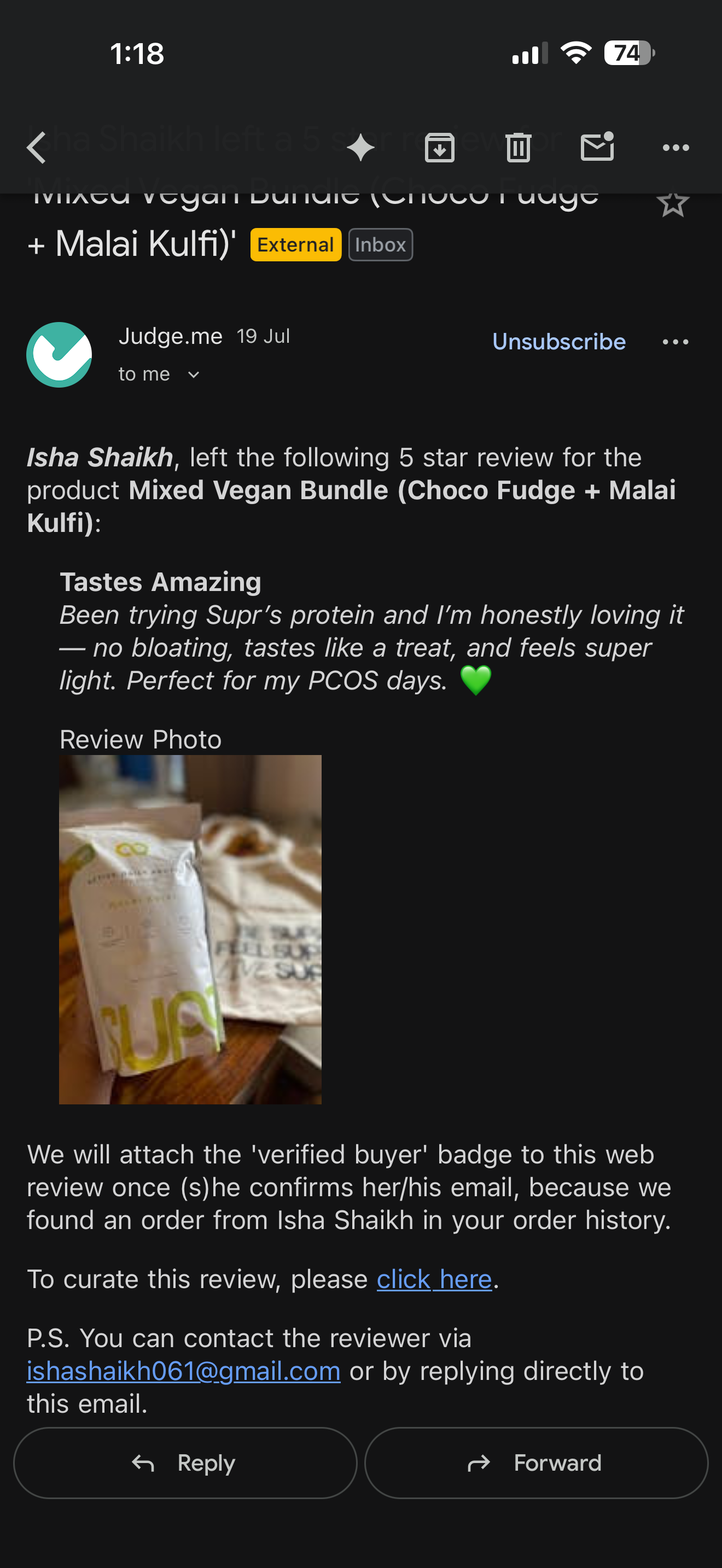Viewport: 722px width, 1568px height.
Task: Reply to this email
Action: [185, 1462]
